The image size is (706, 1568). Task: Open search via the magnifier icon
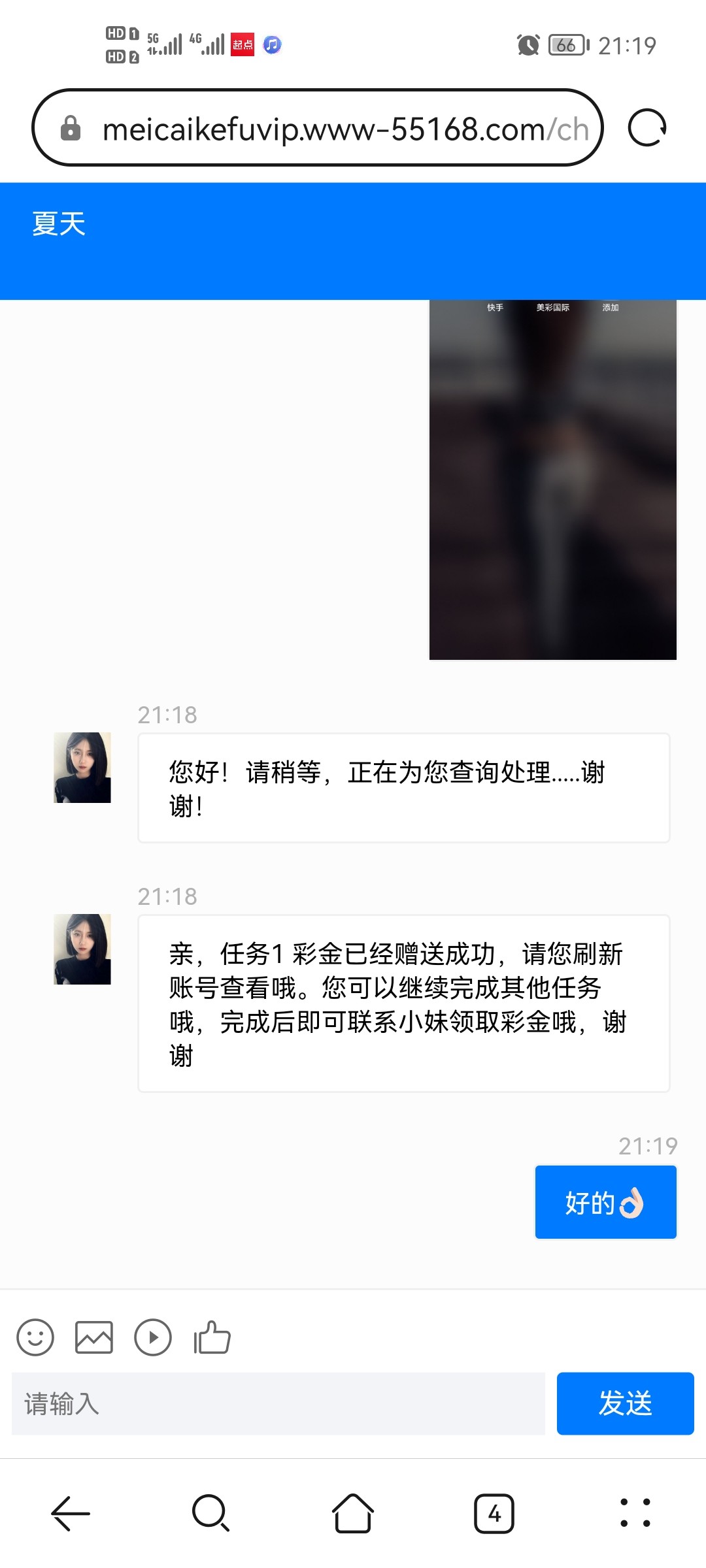coord(210,1514)
